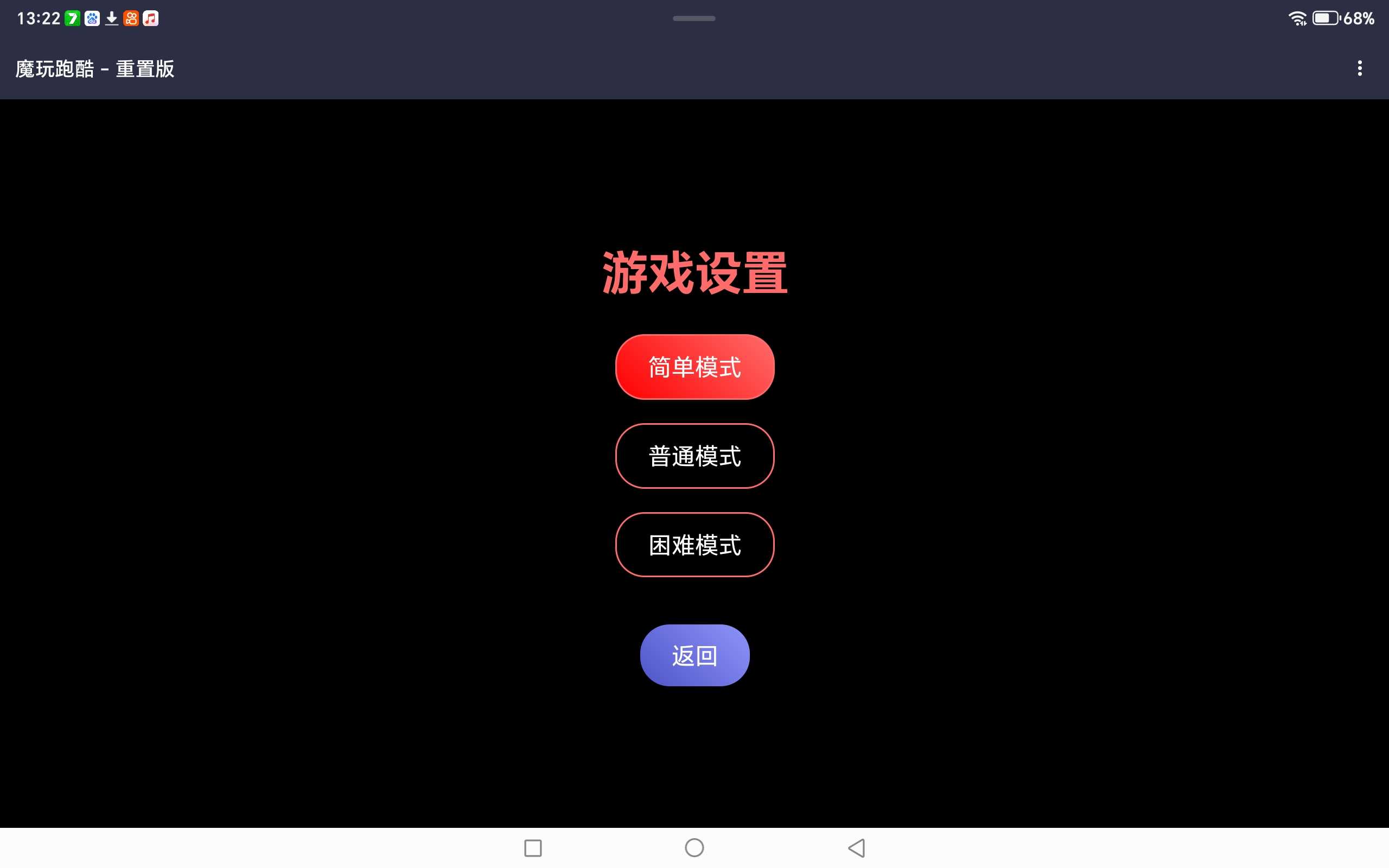This screenshot has width=1389, height=868.
Task: Open the recent apps view
Action: point(533,847)
